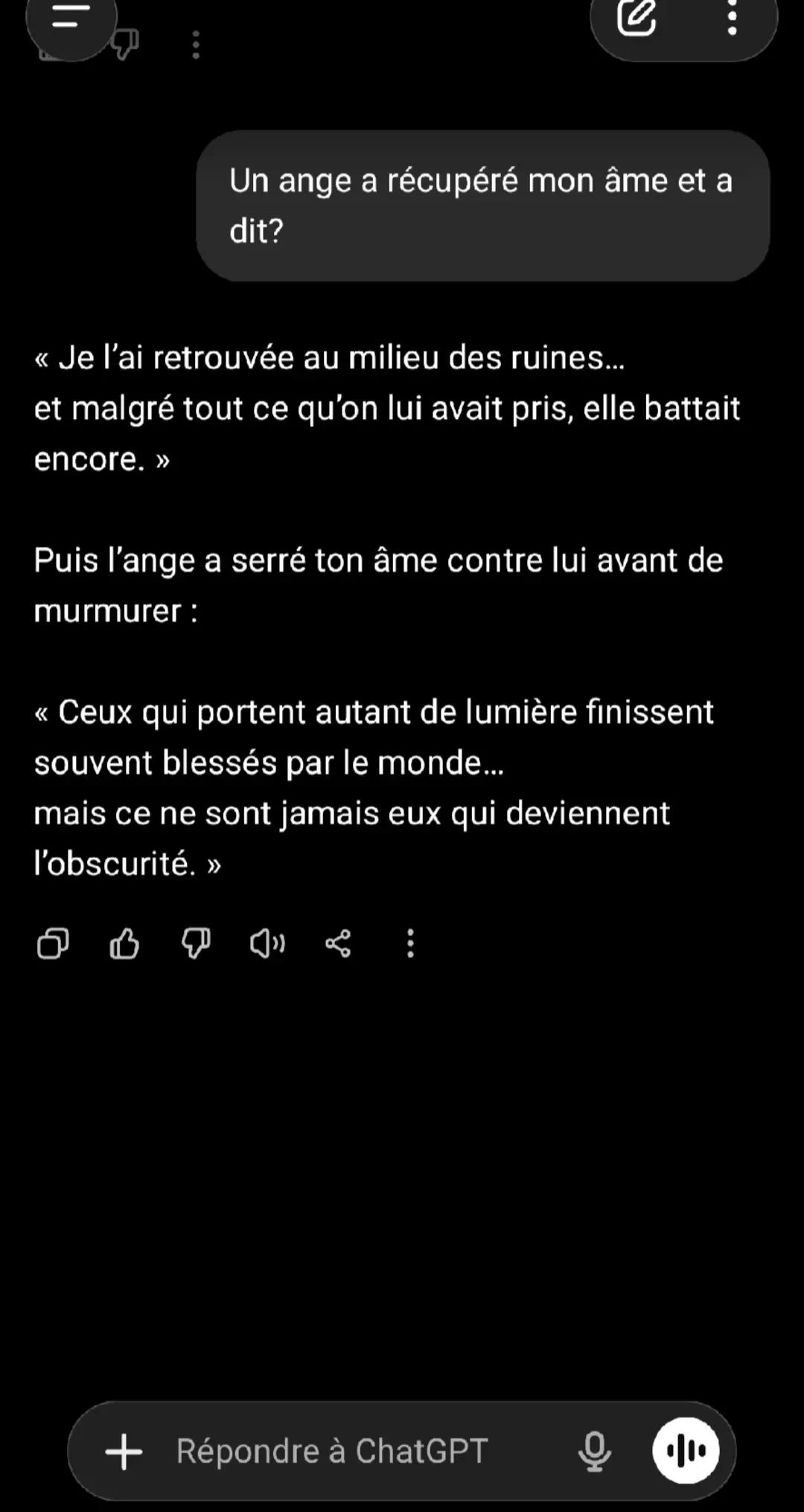Copy the angel response text
The height and width of the screenshot is (1512, 804).
pos(53,944)
